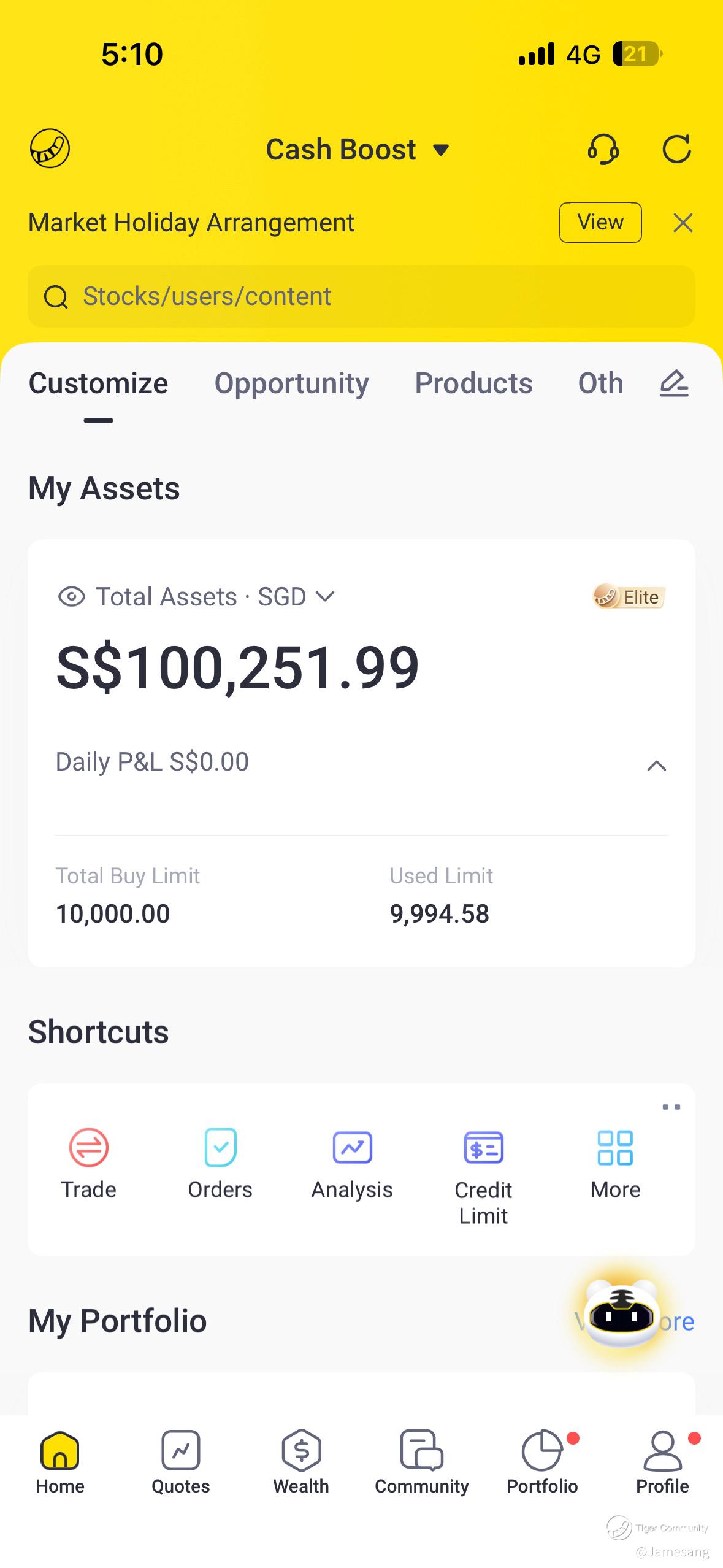The height and width of the screenshot is (1568, 723).
Task: Refresh the account data
Action: tap(676, 149)
